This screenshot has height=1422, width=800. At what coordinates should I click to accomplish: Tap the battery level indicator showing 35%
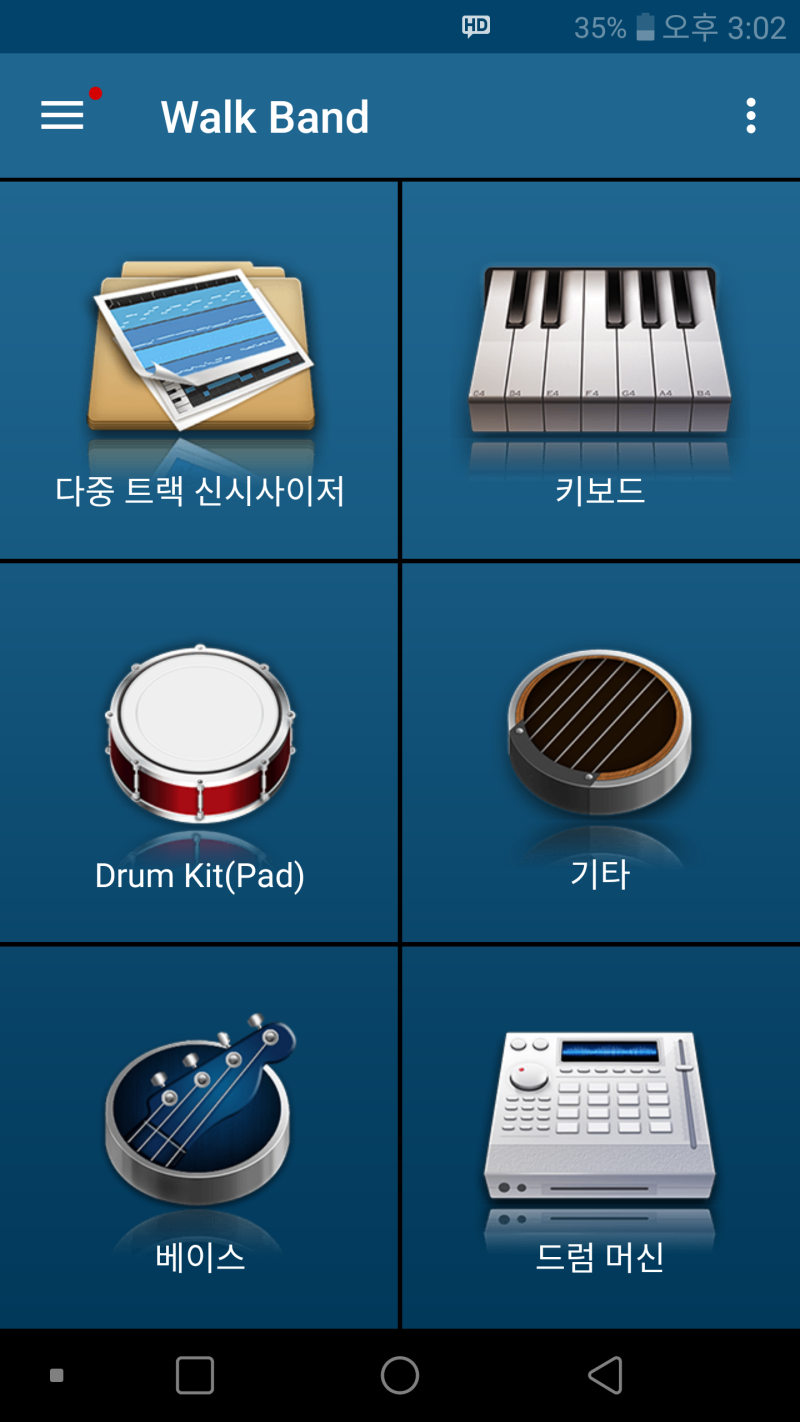(610, 27)
